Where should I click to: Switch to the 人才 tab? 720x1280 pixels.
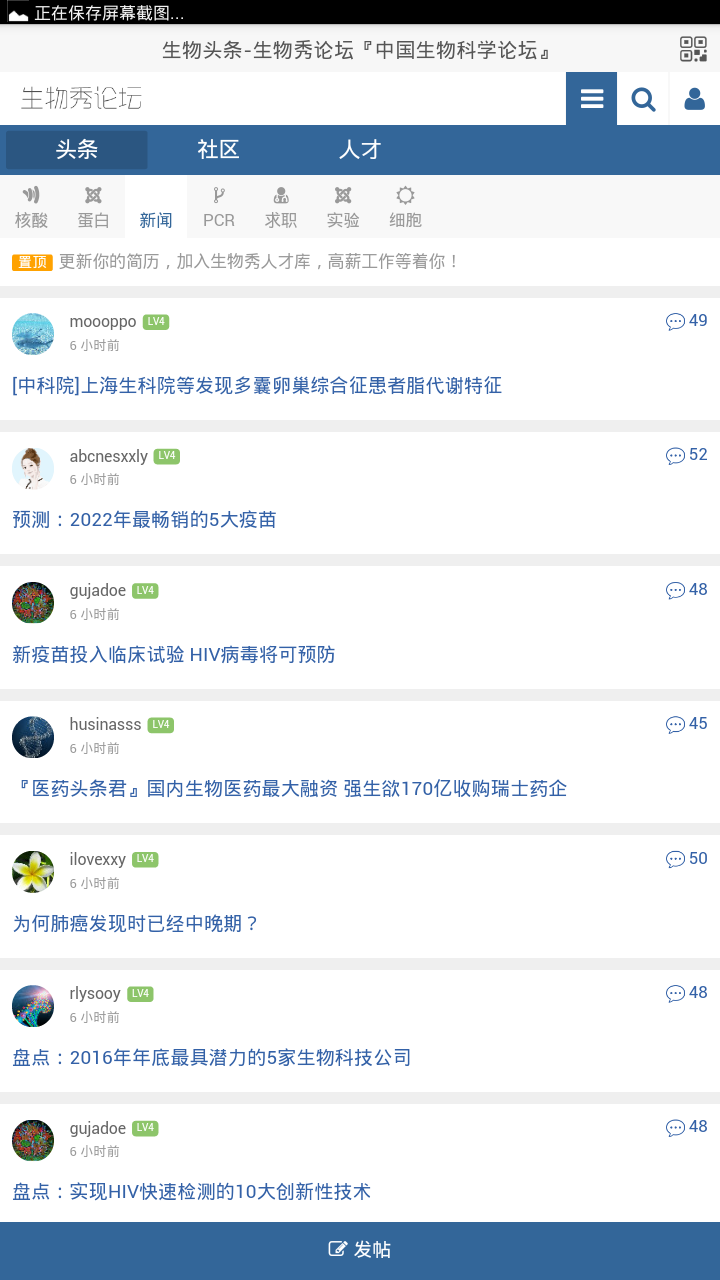[360, 149]
